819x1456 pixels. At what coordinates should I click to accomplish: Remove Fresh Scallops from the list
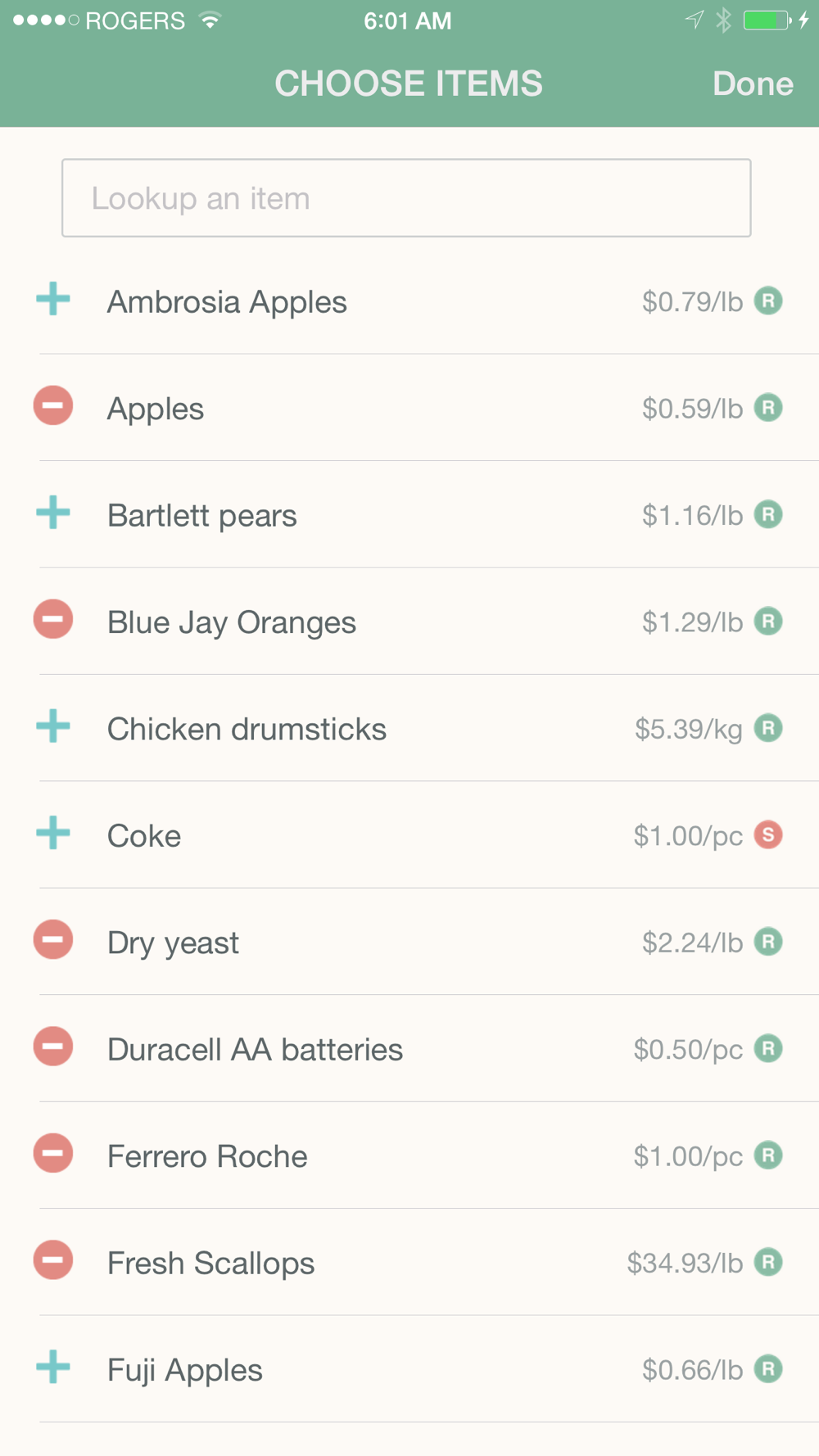(x=53, y=1260)
